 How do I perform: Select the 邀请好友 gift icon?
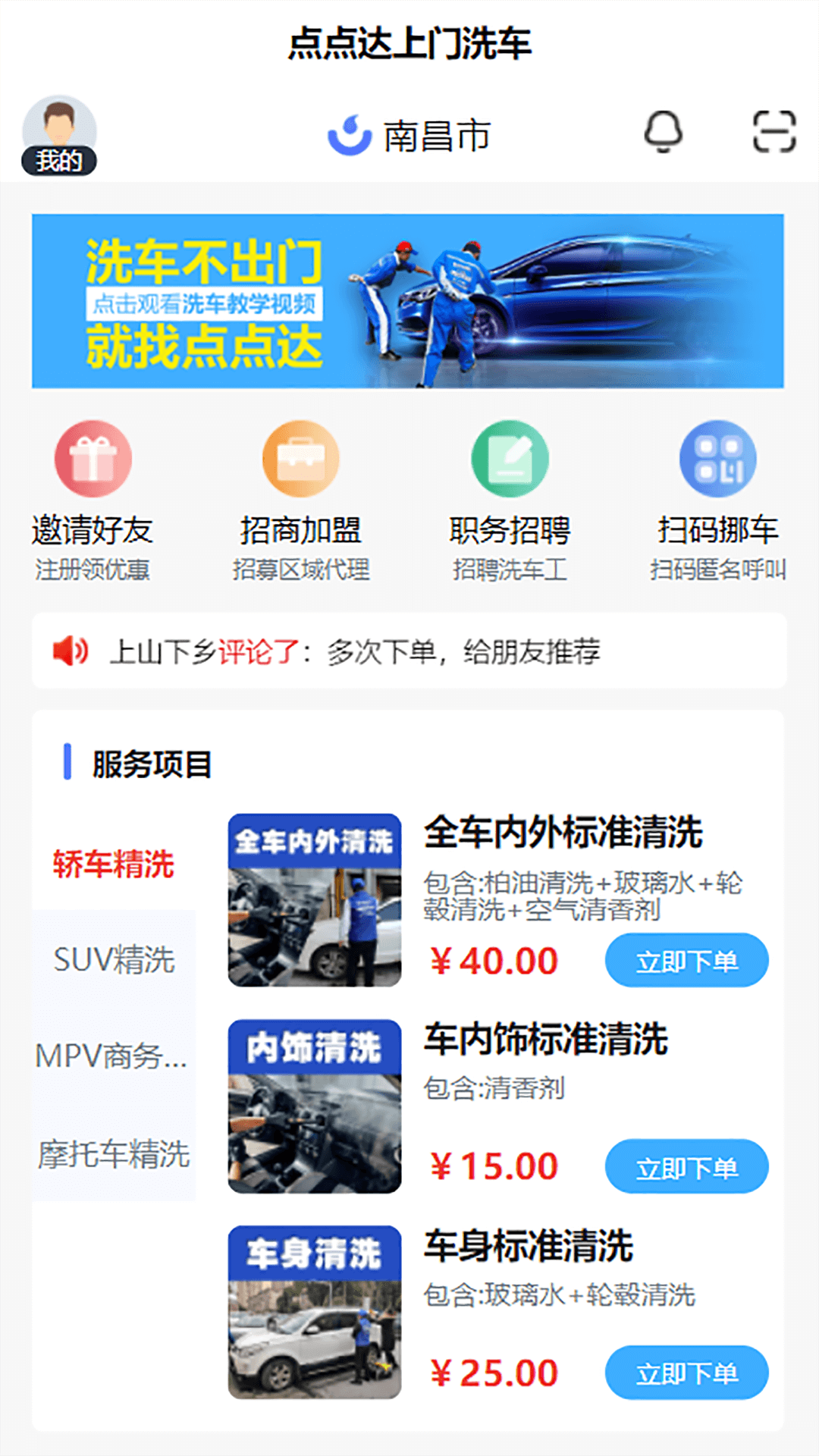click(x=91, y=459)
